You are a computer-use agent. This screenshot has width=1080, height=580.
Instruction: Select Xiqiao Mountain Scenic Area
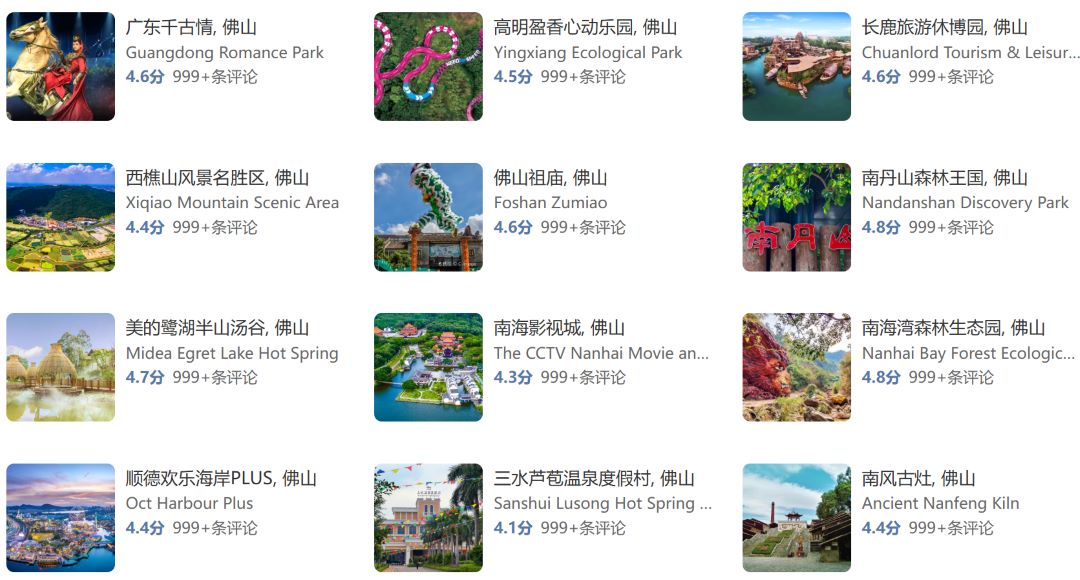point(232,202)
